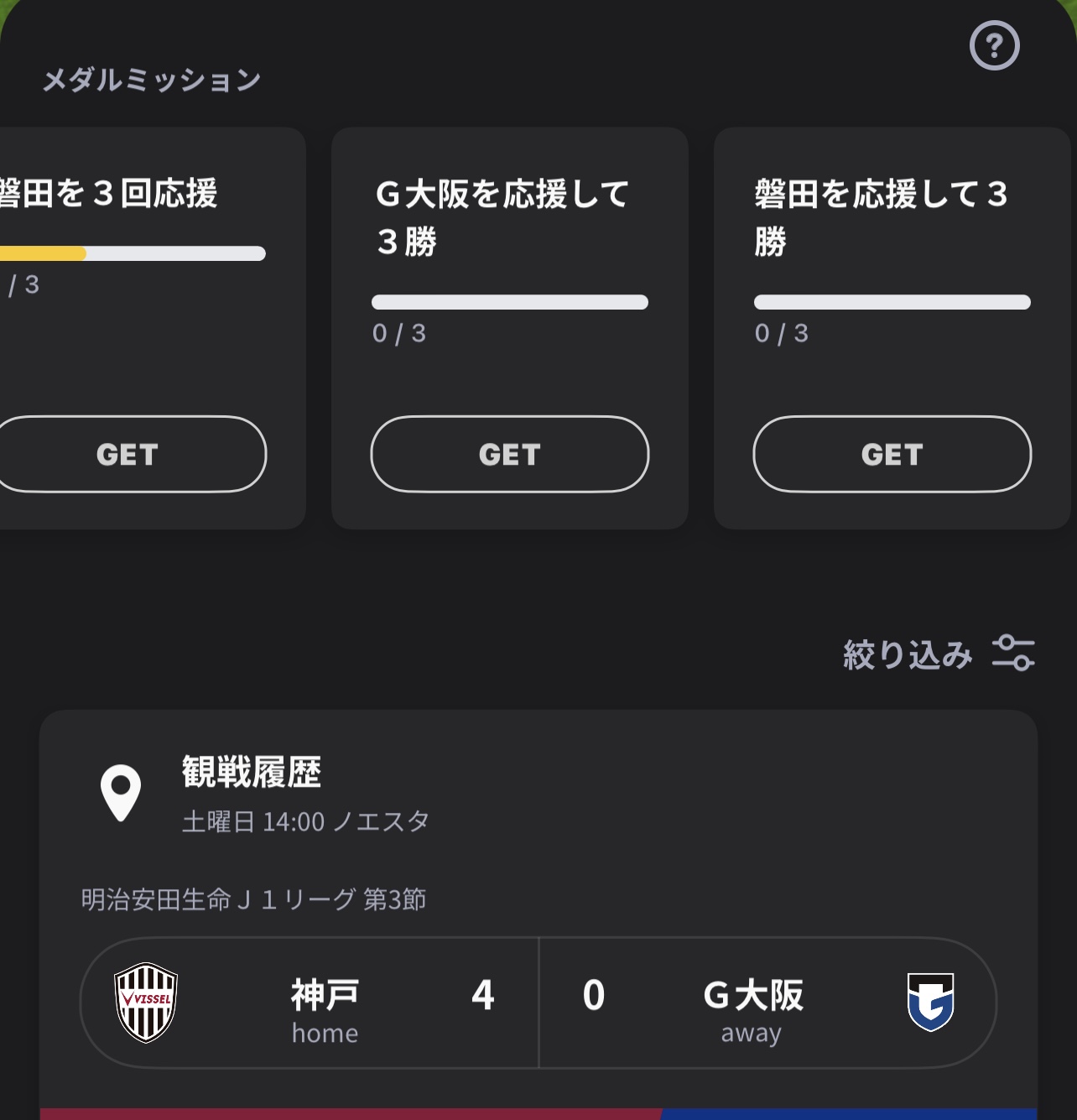Open the help question mark icon
The width and height of the screenshot is (1077, 1120).
point(994,45)
